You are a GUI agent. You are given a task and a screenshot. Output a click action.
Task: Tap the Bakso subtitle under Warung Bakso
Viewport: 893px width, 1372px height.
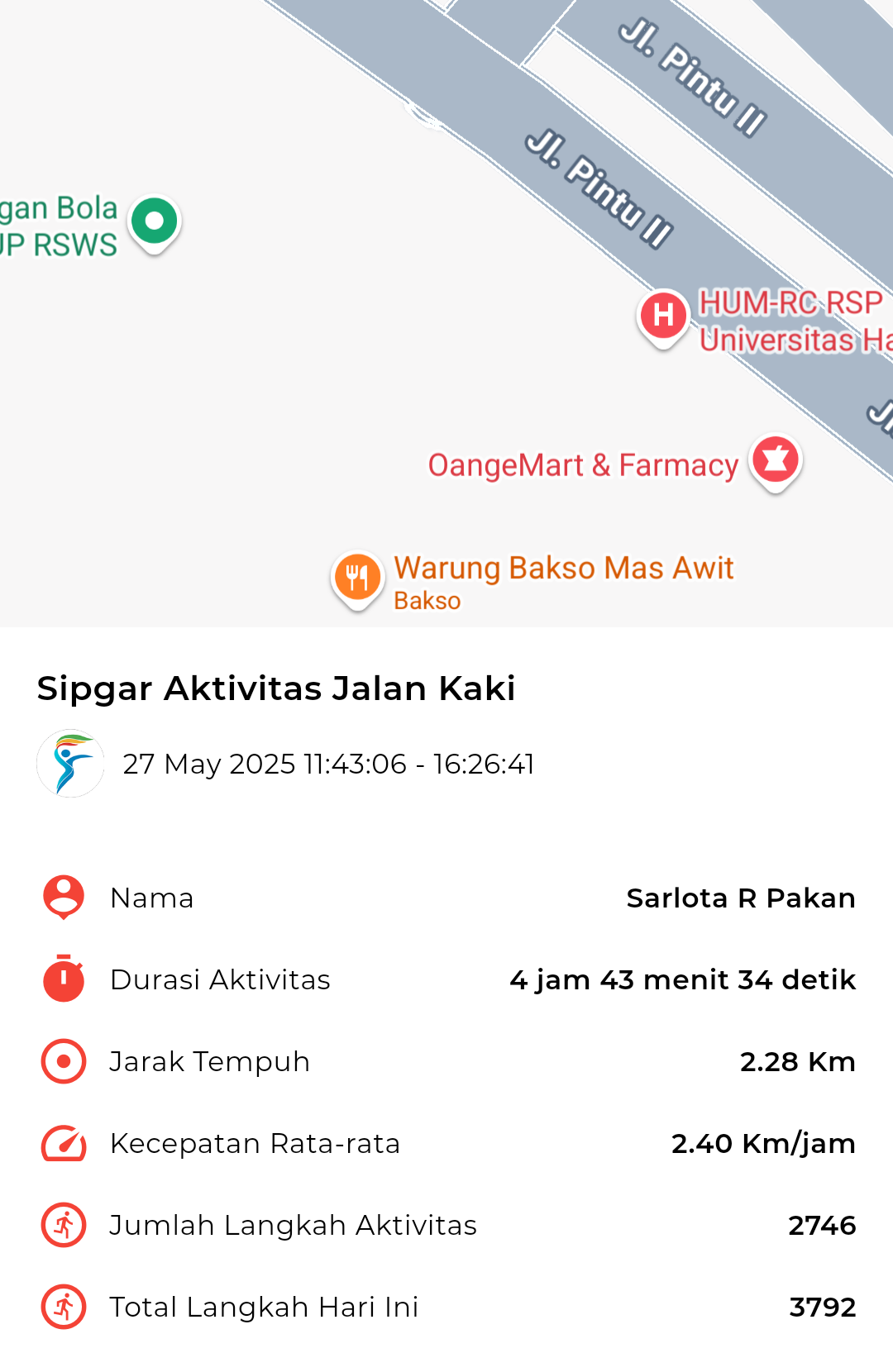pyautogui.click(x=426, y=602)
